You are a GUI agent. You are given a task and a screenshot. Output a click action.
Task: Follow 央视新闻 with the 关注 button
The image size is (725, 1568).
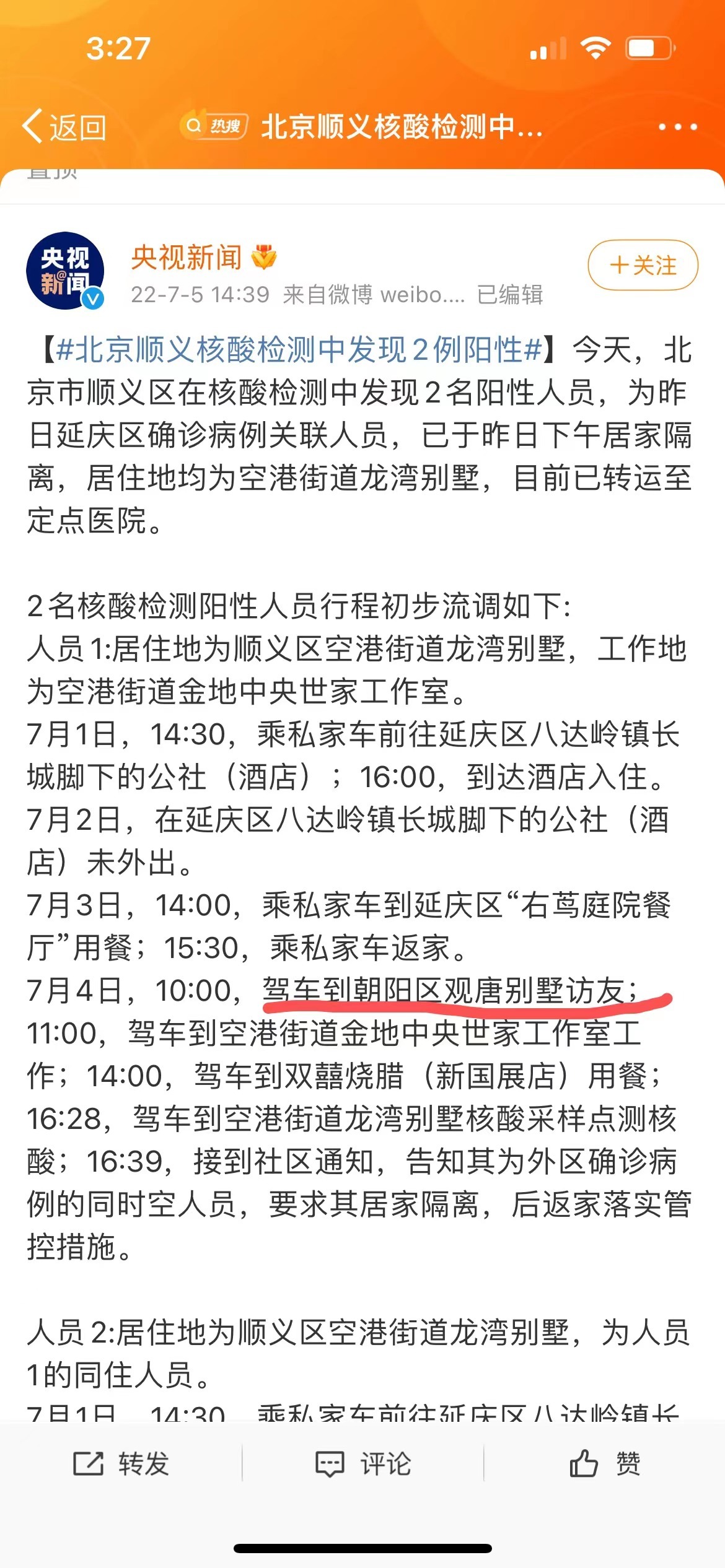[x=643, y=265]
